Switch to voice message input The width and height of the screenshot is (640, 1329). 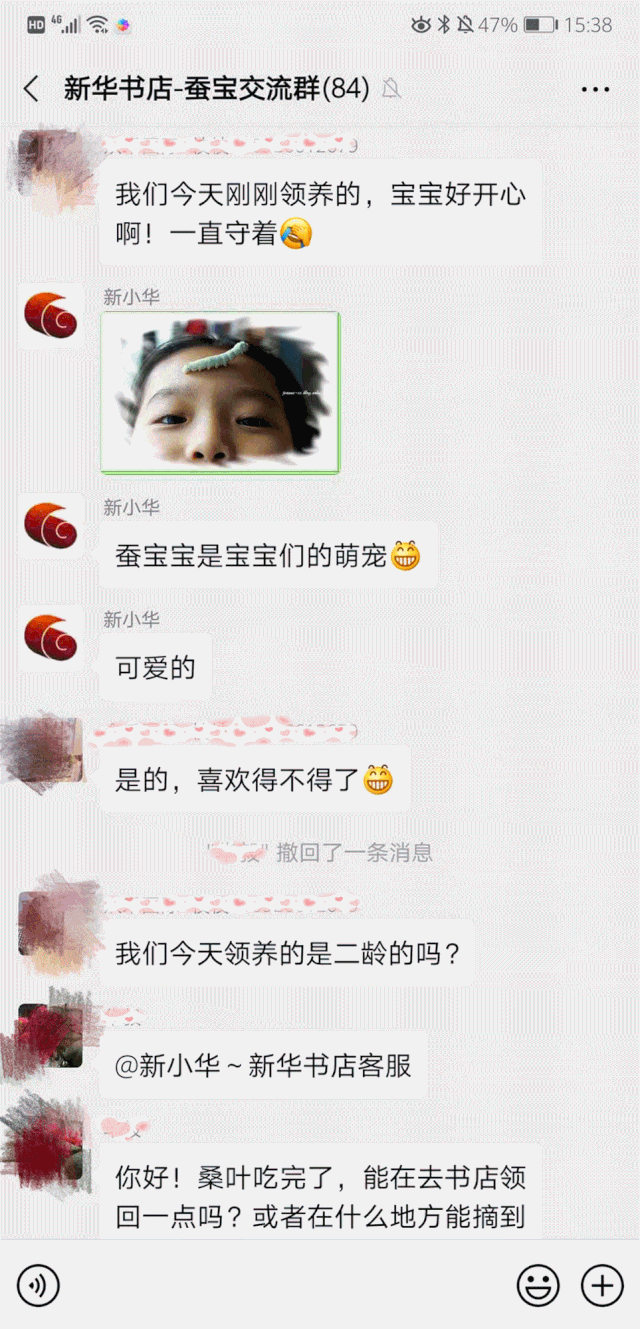click(x=39, y=1285)
